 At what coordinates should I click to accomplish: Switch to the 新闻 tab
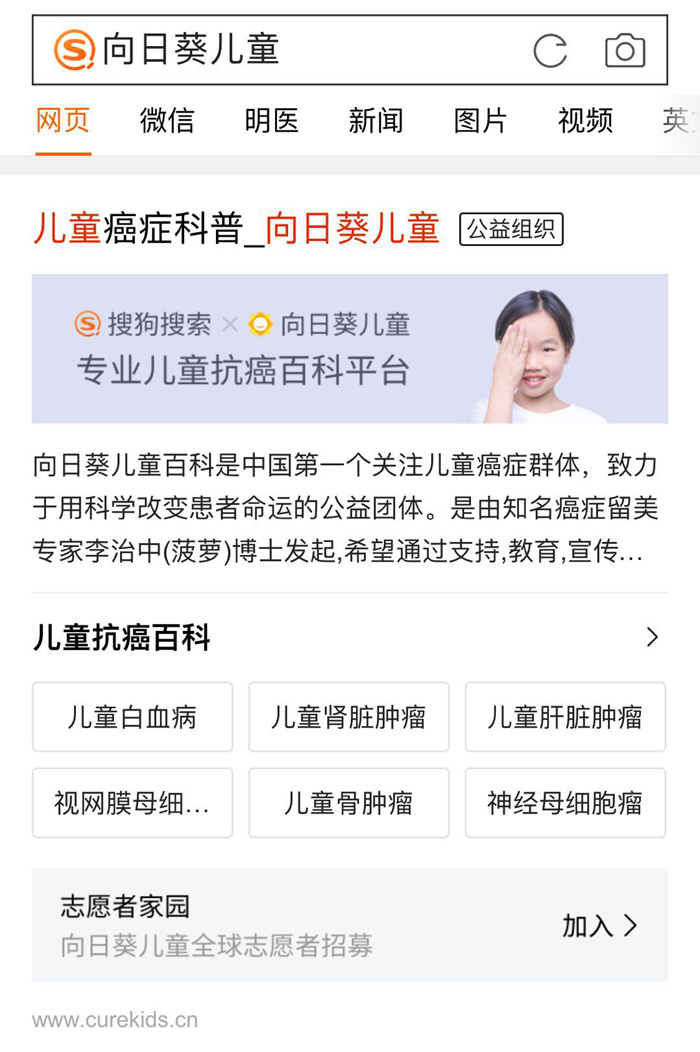pos(376,121)
